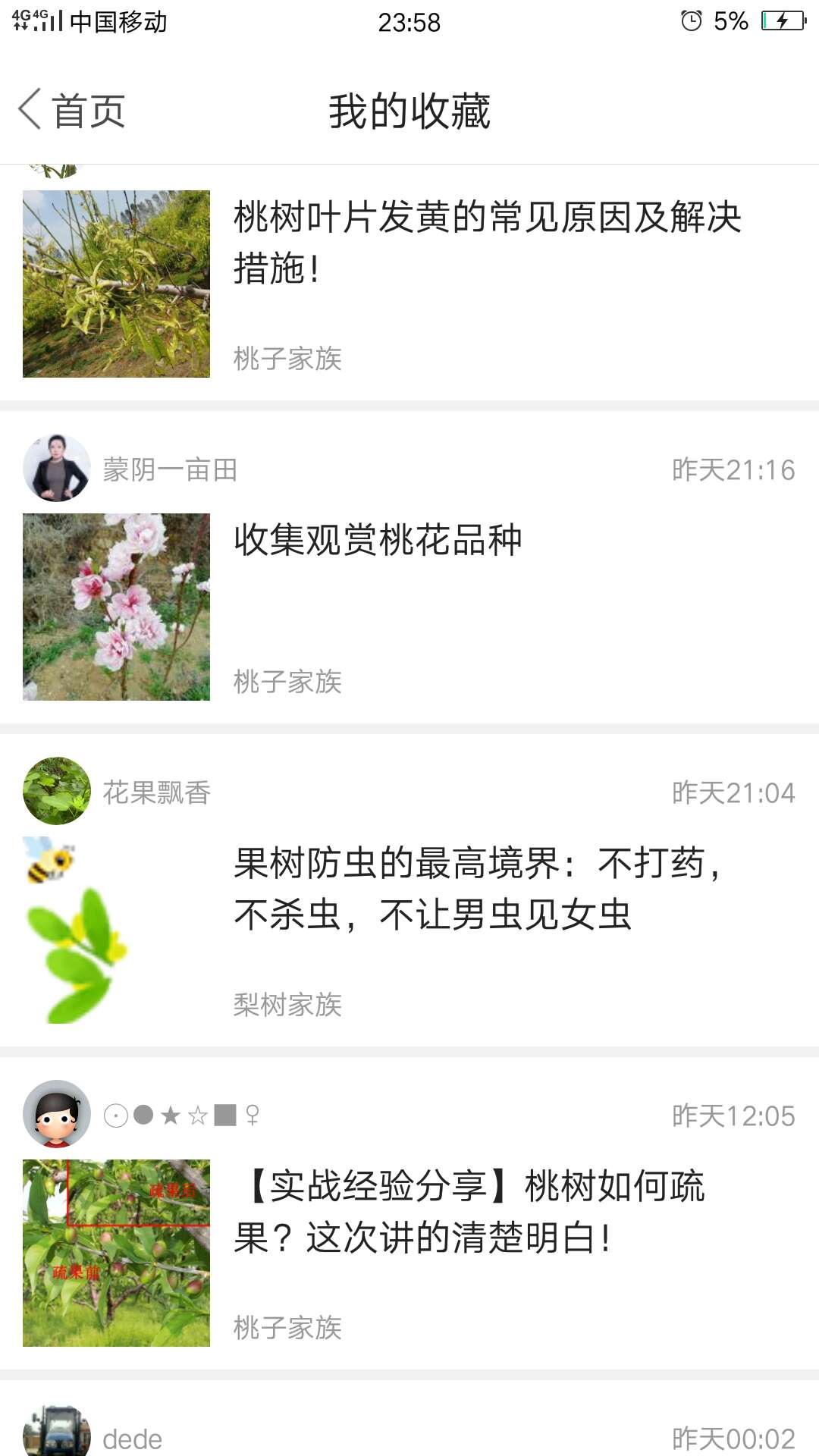Image resolution: width=819 pixels, height=1456 pixels.
Task: Open the 梨树家族 group link
Action: click(287, 1005)
